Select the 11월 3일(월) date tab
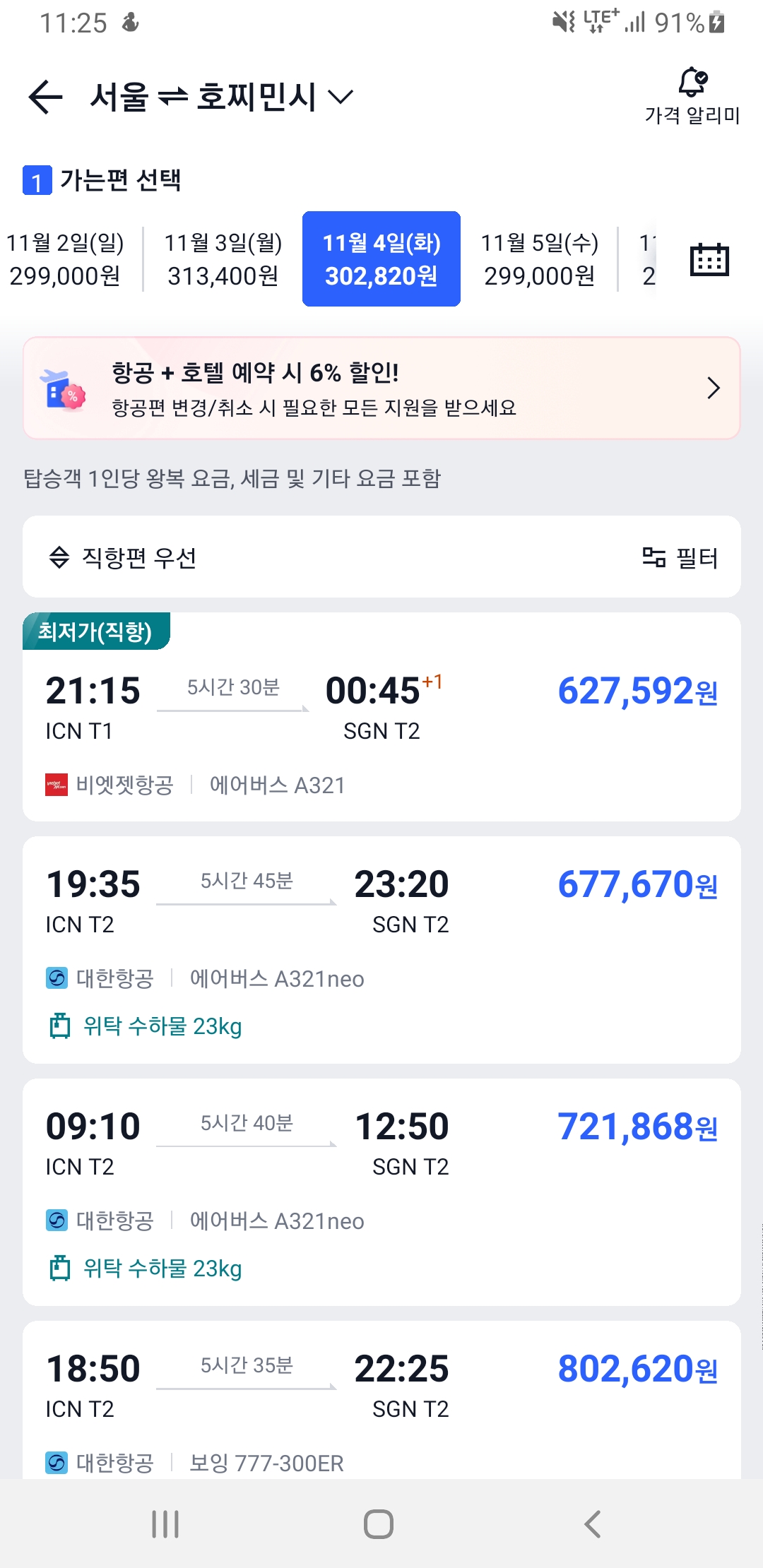Screen dimensions: 763x1568 (223, 259)
